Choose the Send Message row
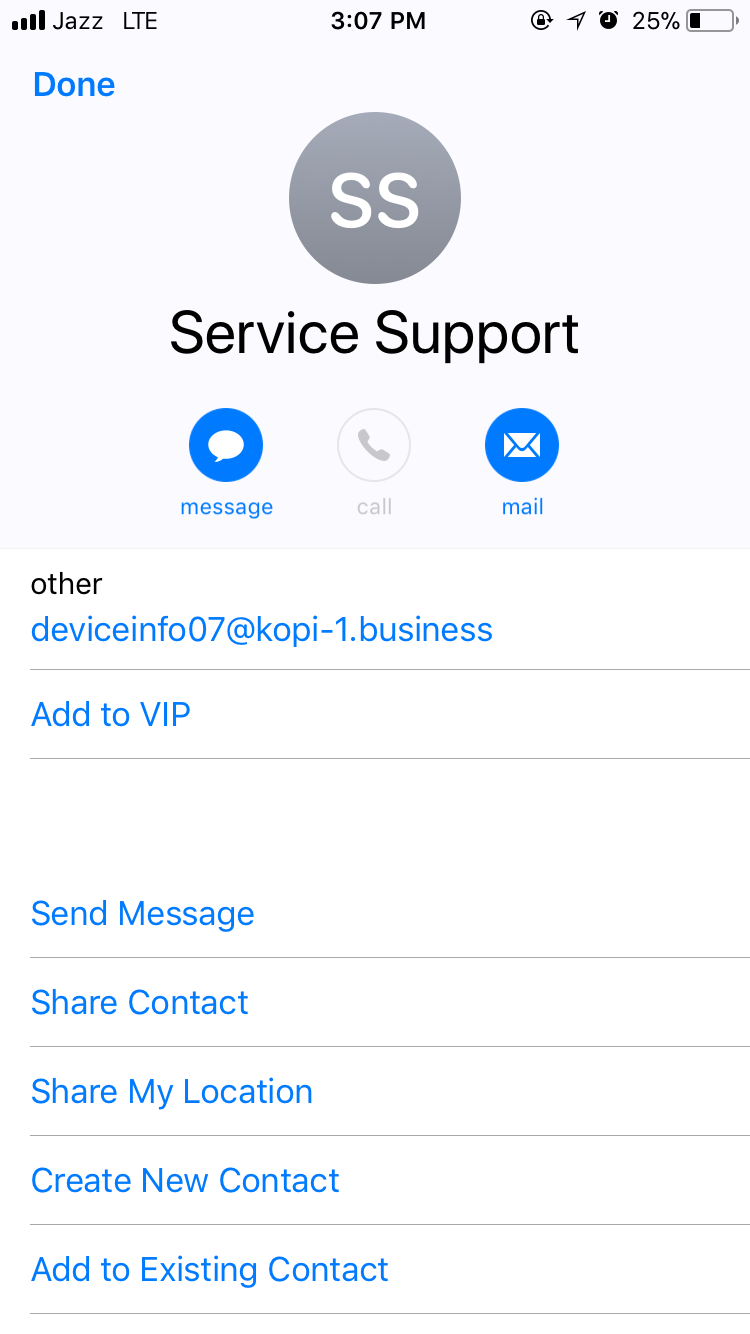The image size is (750, 1334). pos(143,914)
